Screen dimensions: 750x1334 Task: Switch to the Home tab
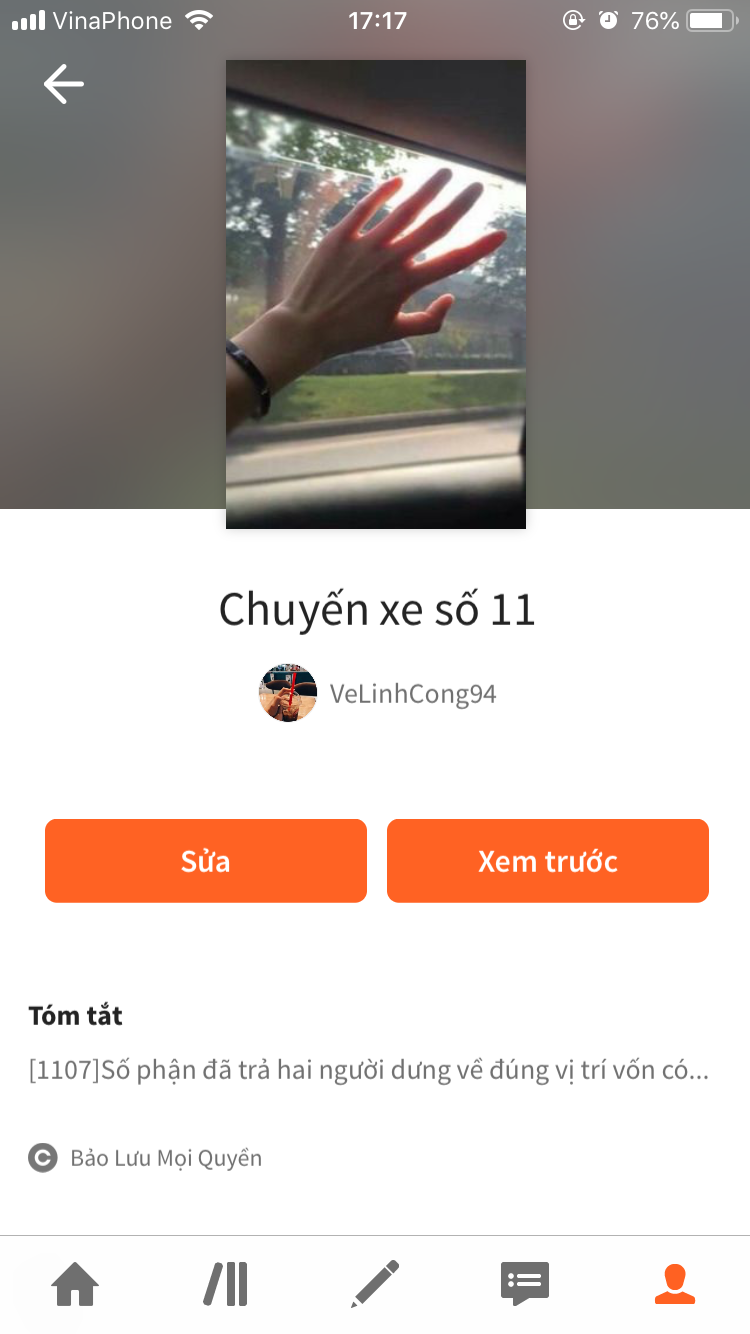tap(75, 1284)
